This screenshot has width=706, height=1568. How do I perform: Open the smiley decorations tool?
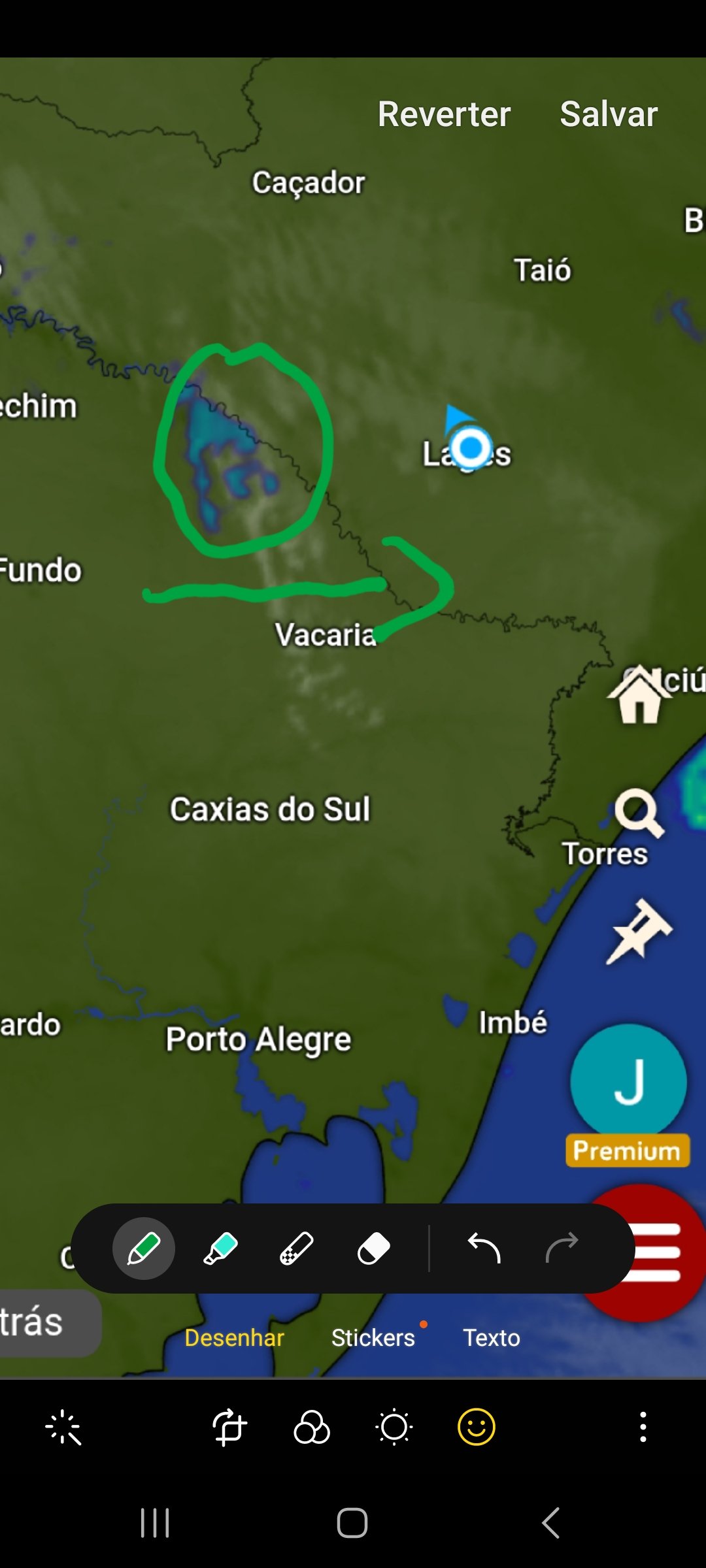(x=477, y=1428)
